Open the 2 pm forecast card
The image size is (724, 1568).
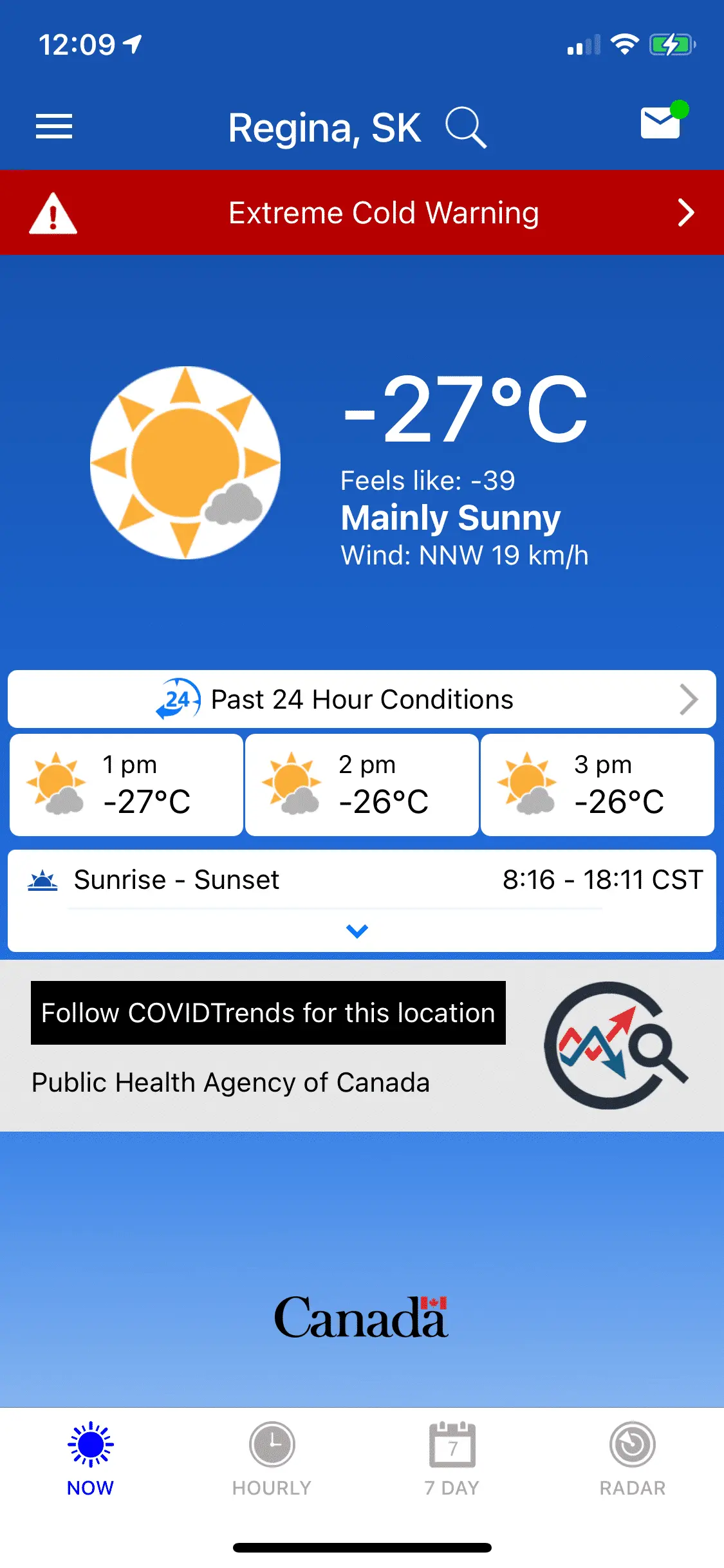pyautogui.click(x=362, y=785)
